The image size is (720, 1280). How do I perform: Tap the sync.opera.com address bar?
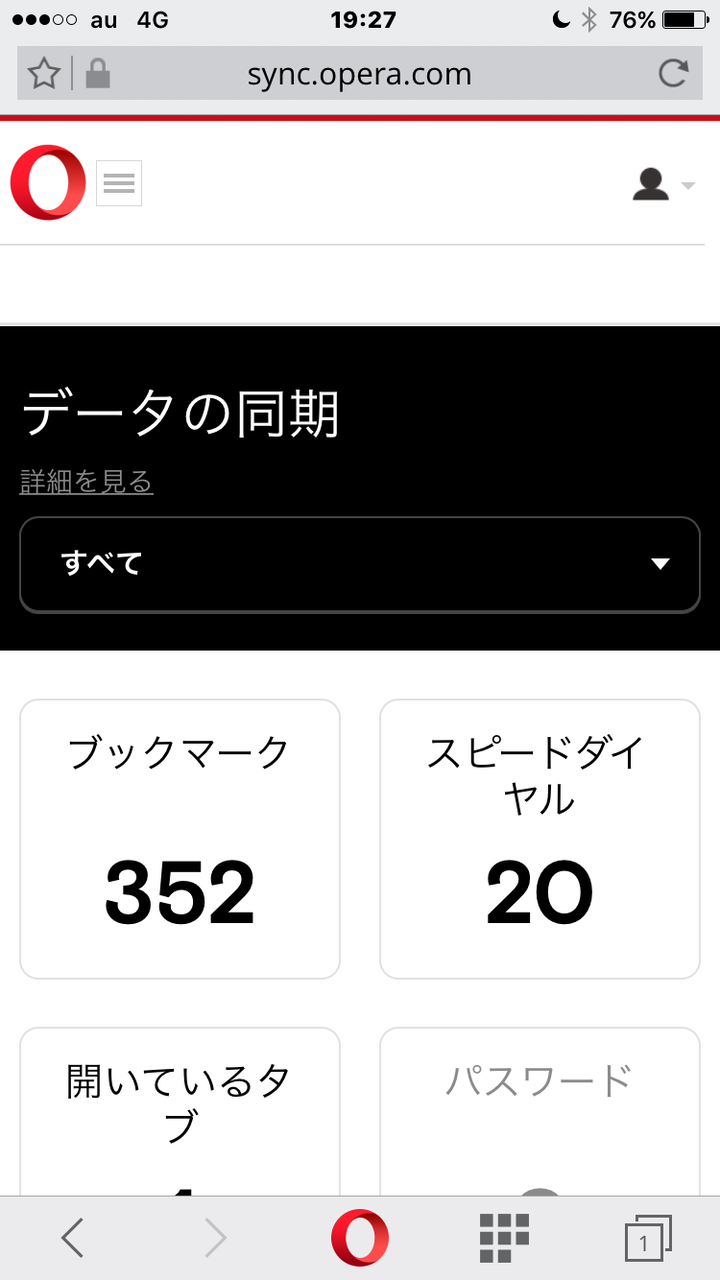tap(360, 74)
